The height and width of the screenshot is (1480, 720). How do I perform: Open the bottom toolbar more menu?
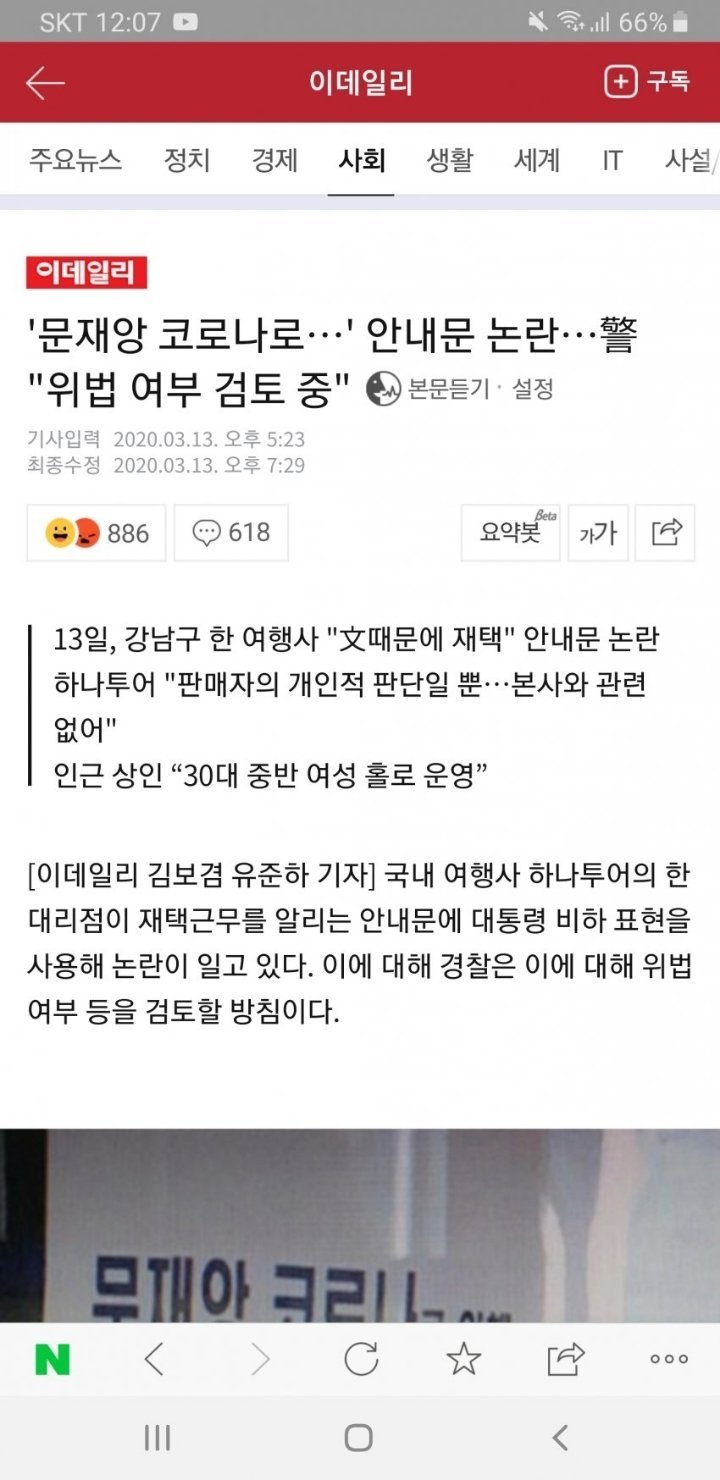pos(668,1358)
